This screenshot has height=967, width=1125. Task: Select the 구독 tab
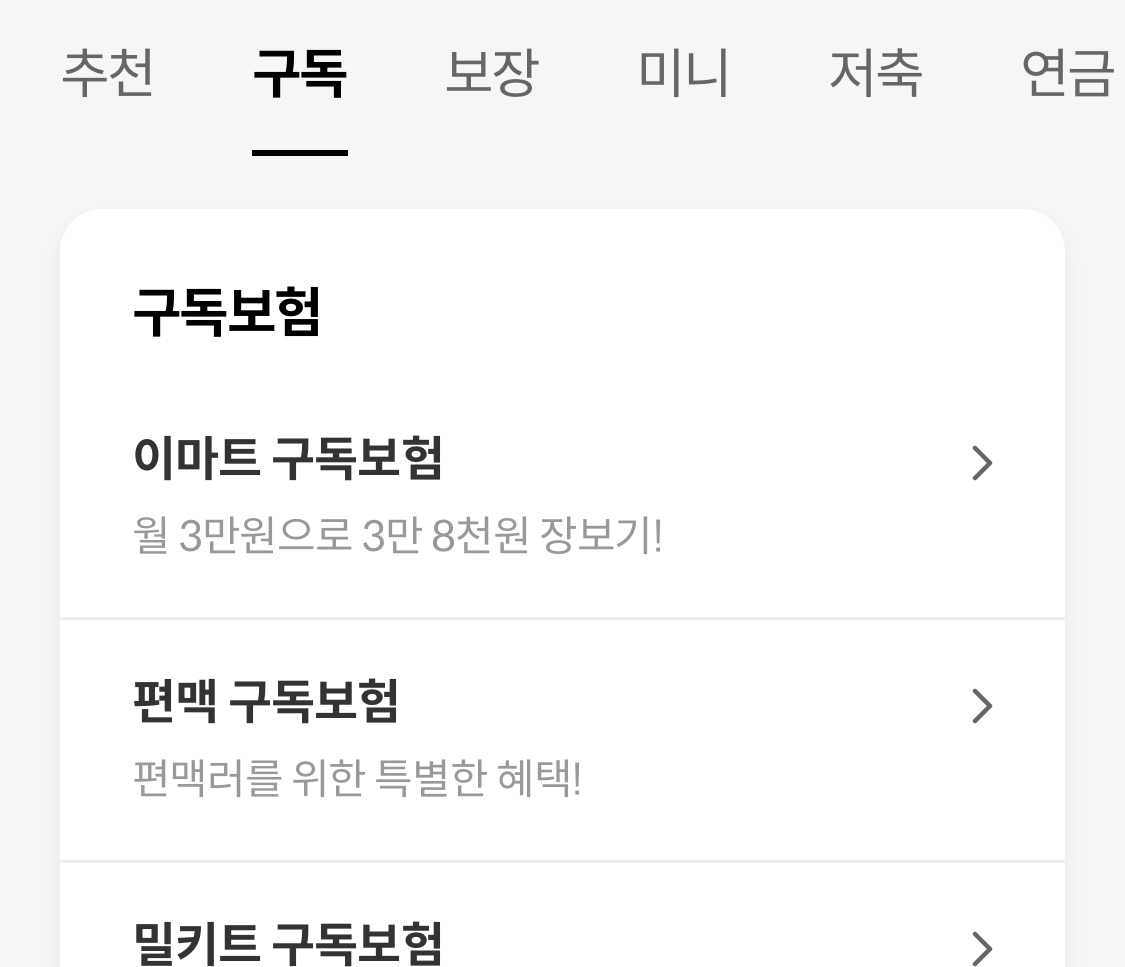pos(299,73)
